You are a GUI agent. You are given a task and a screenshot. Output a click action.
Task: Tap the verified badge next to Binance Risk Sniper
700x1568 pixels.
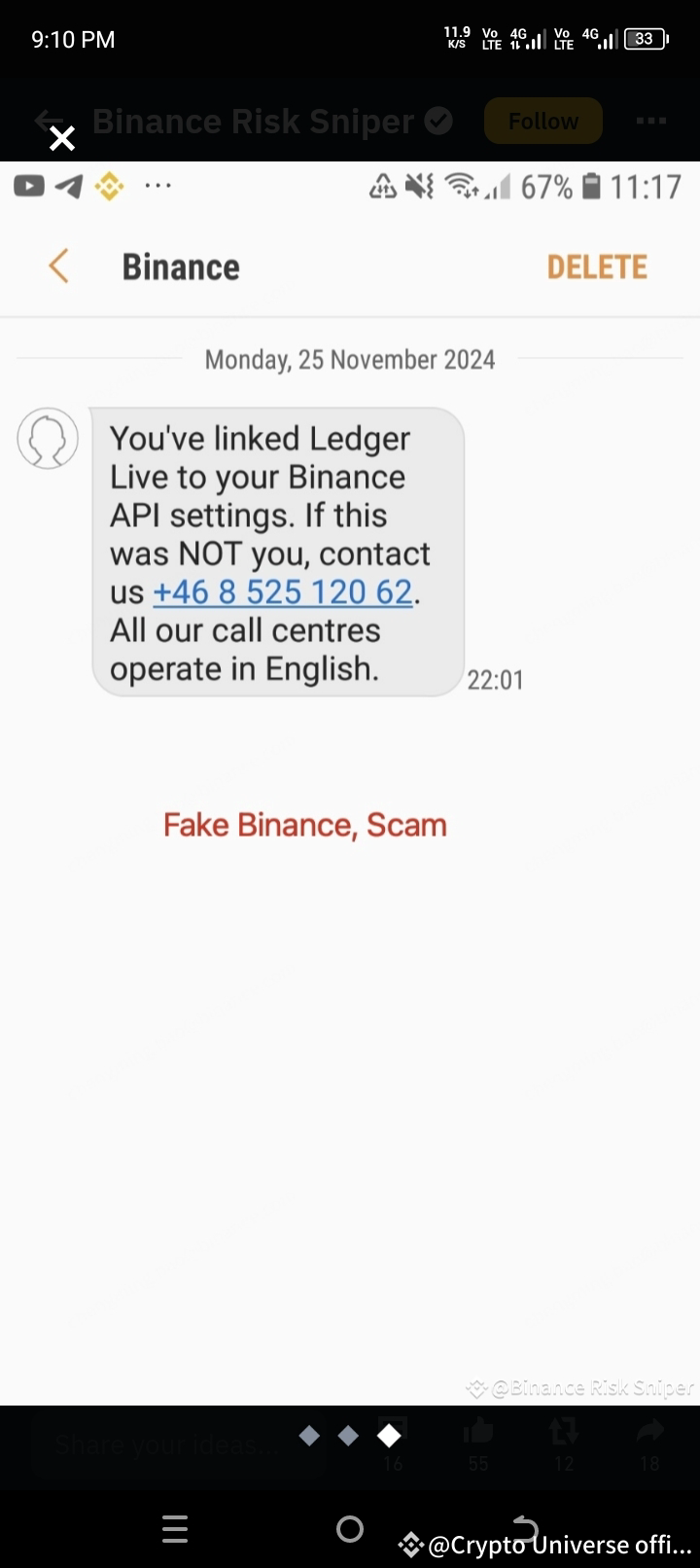[437, 121]
